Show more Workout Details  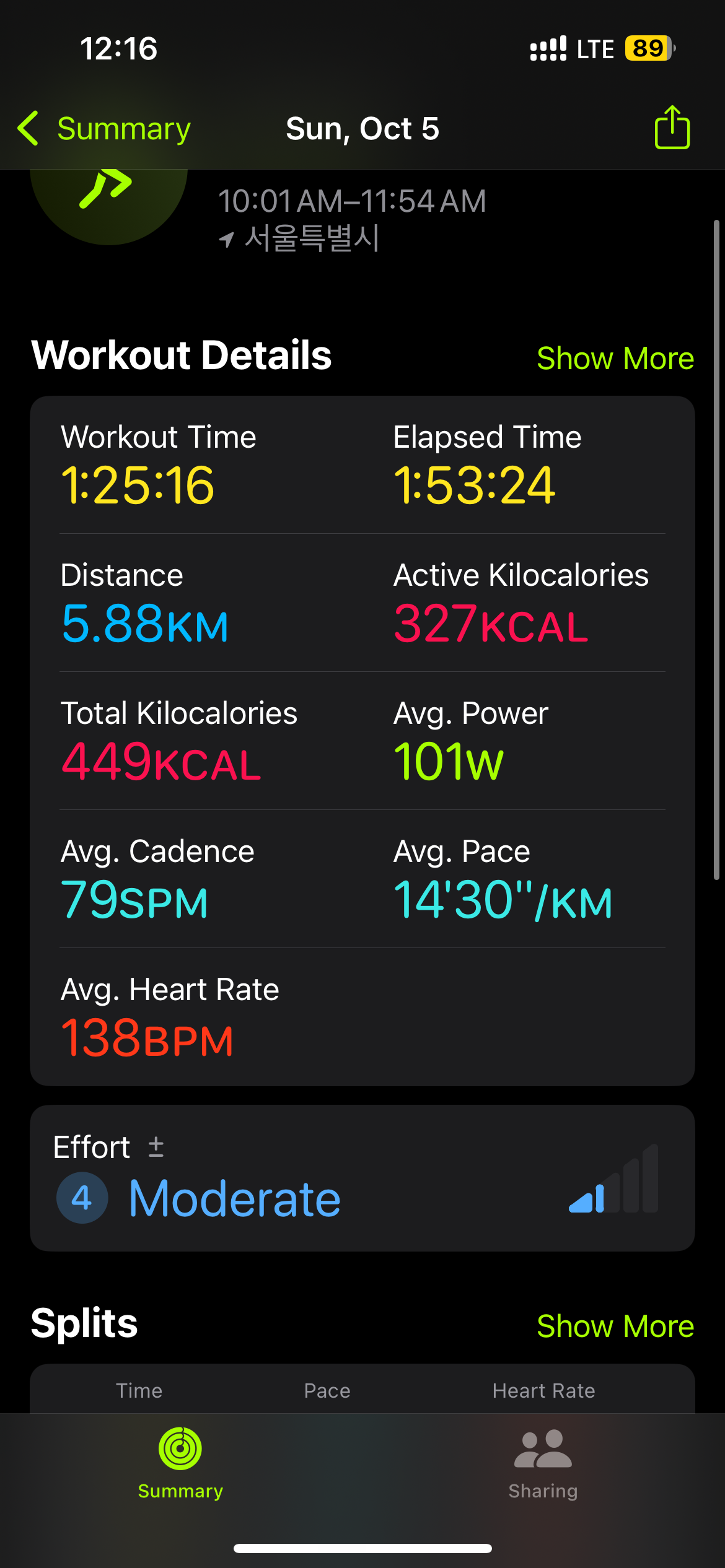point(615,358)
